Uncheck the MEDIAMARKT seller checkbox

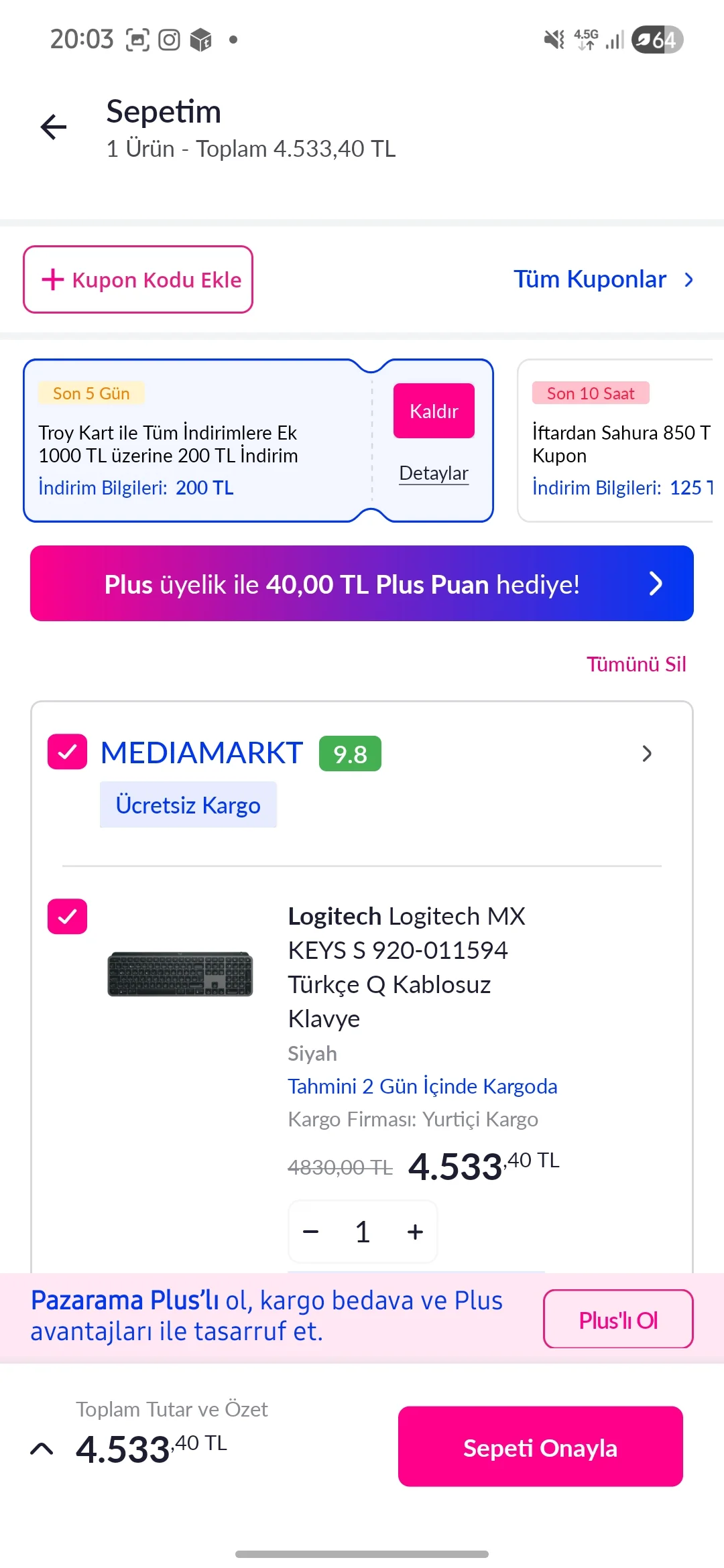click(x=67, y=752)
